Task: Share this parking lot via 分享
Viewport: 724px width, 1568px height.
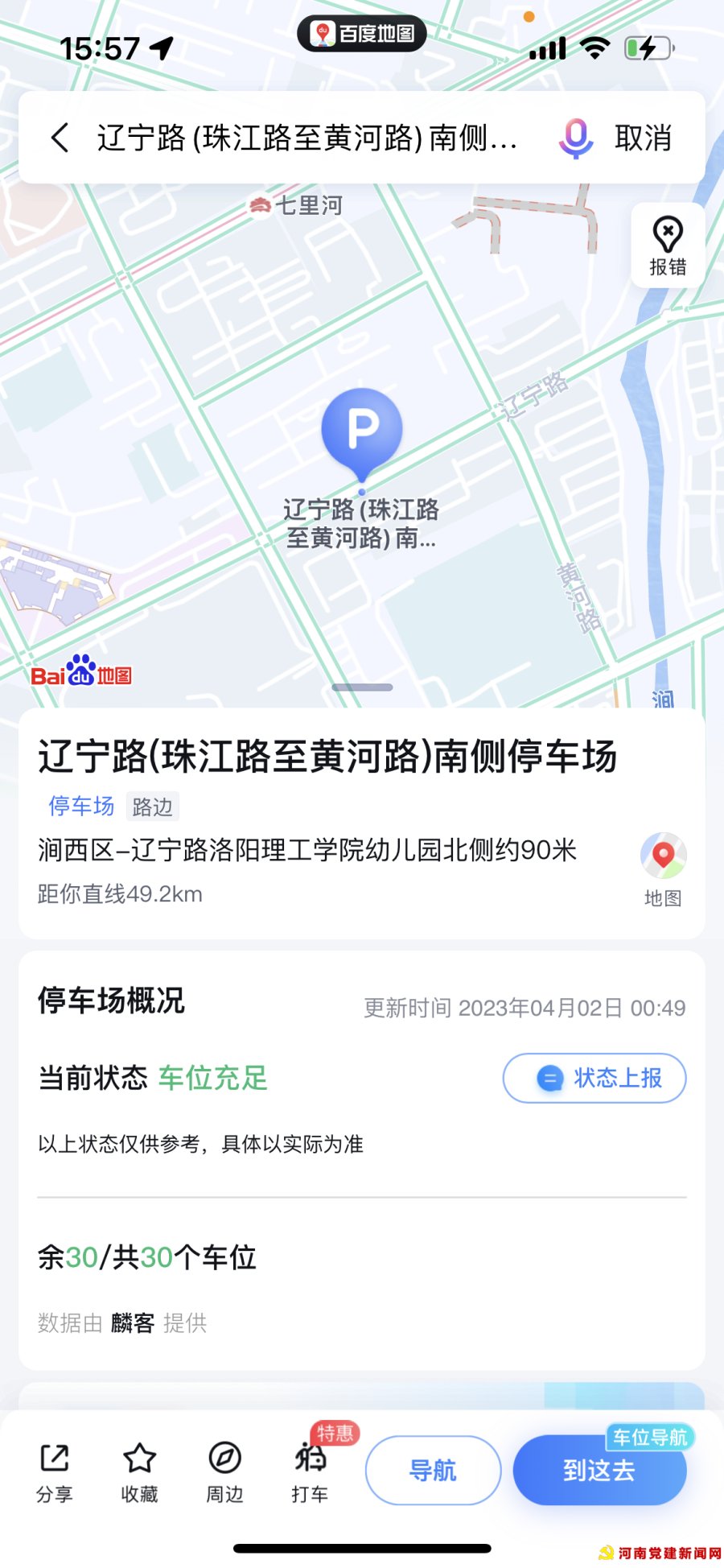Action: pyautogui.click(x=55, y=1472)
